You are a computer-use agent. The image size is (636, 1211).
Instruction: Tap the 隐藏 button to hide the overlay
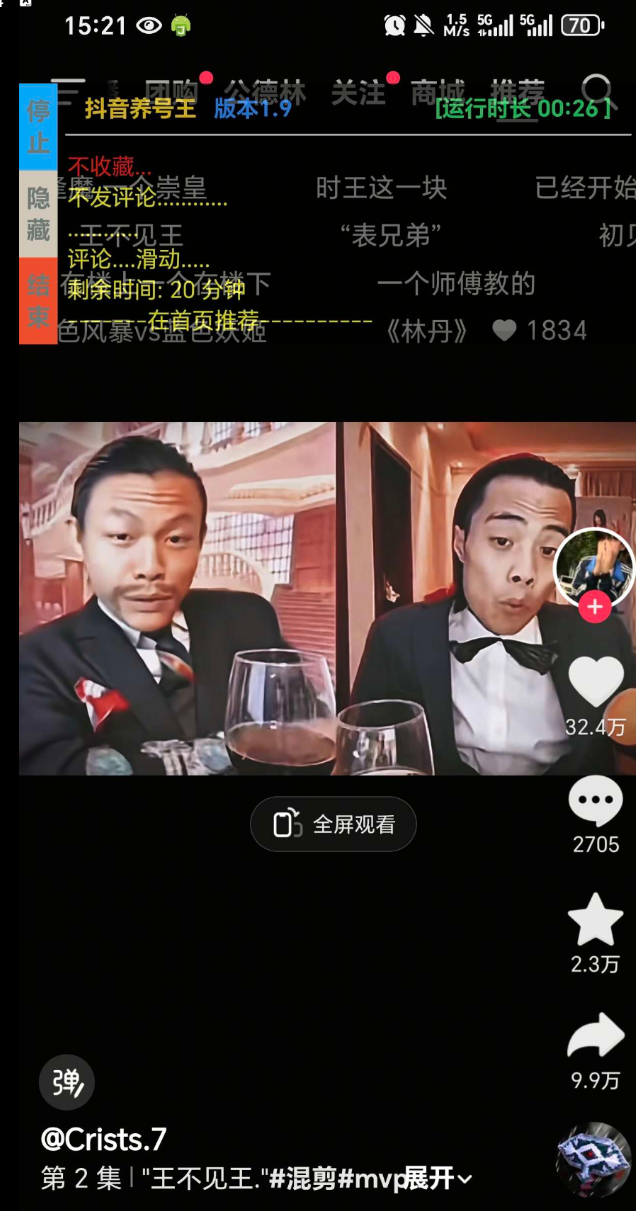click(38, 214)
